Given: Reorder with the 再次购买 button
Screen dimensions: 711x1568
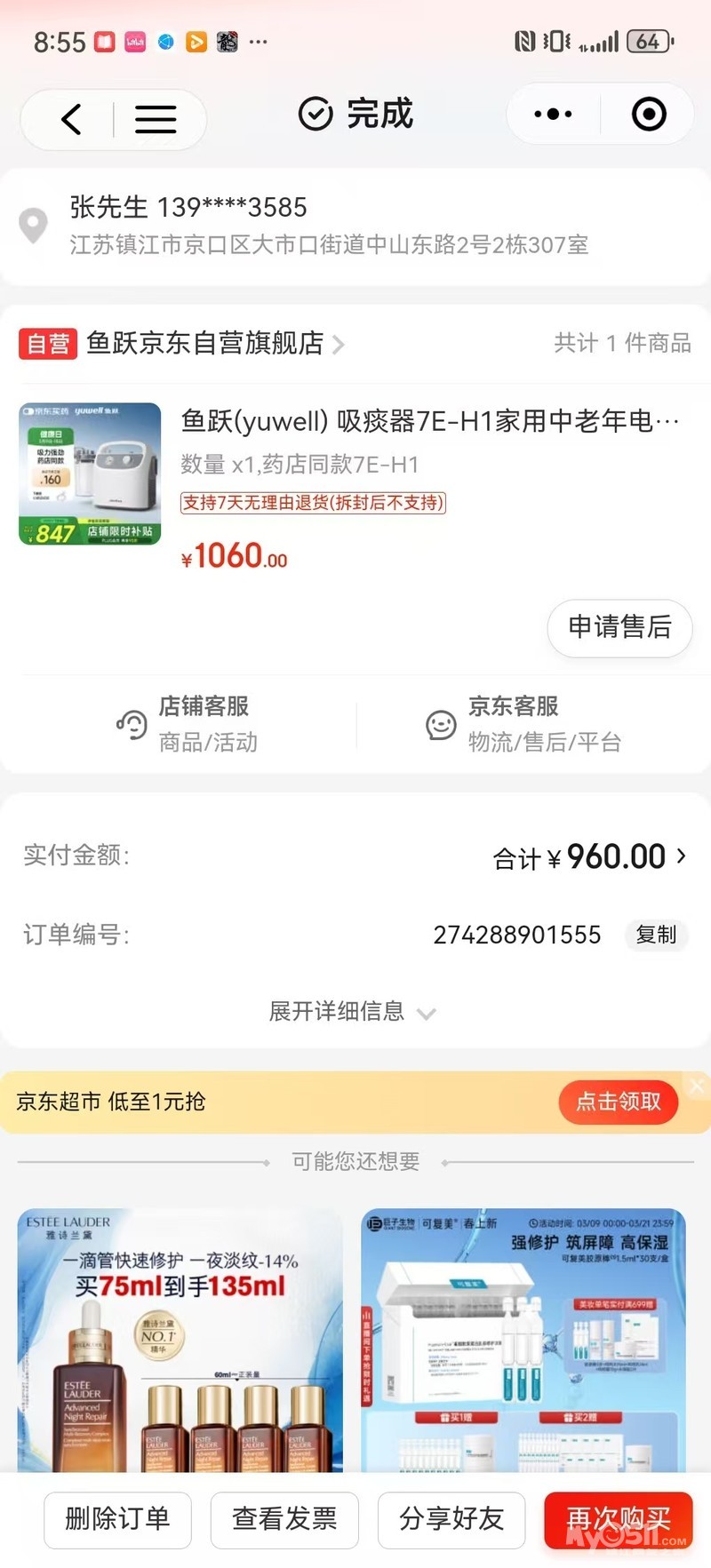Looking at the screenshot, I should point(619,1519).
